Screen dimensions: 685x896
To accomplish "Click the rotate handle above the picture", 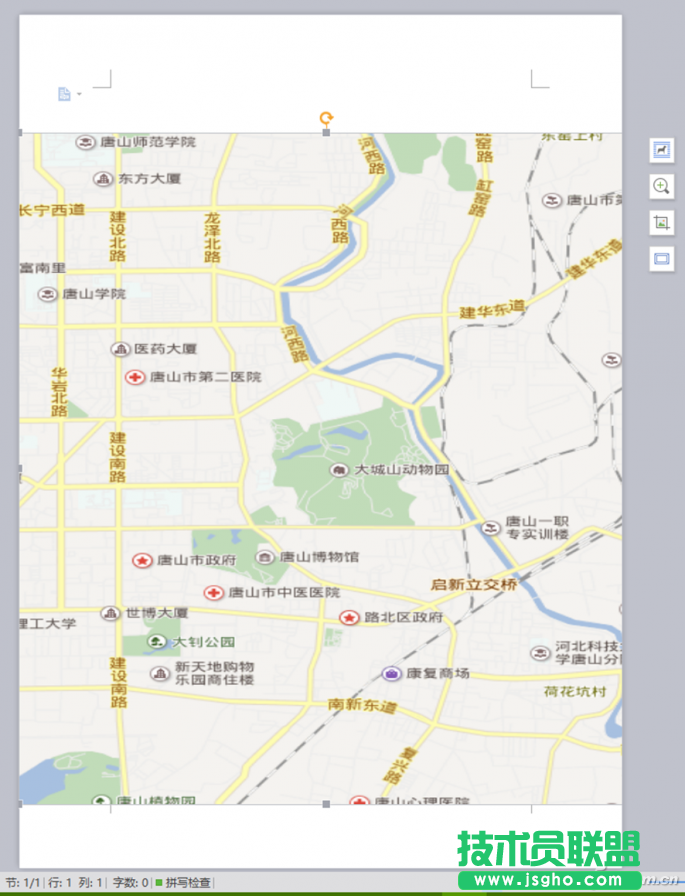I will click(x=326, y=119).
